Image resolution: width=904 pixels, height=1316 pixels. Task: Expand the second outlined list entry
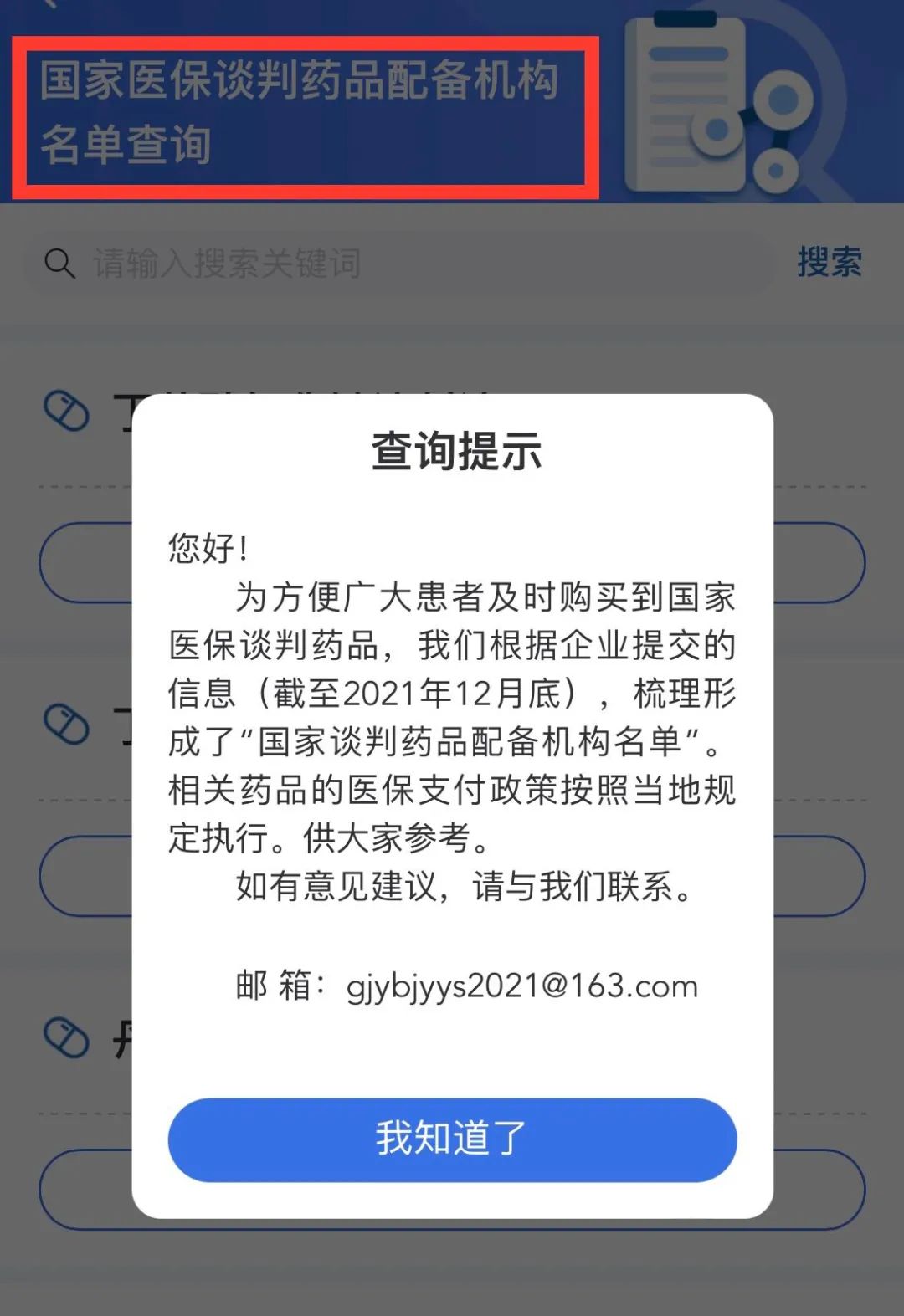[84, 877]
